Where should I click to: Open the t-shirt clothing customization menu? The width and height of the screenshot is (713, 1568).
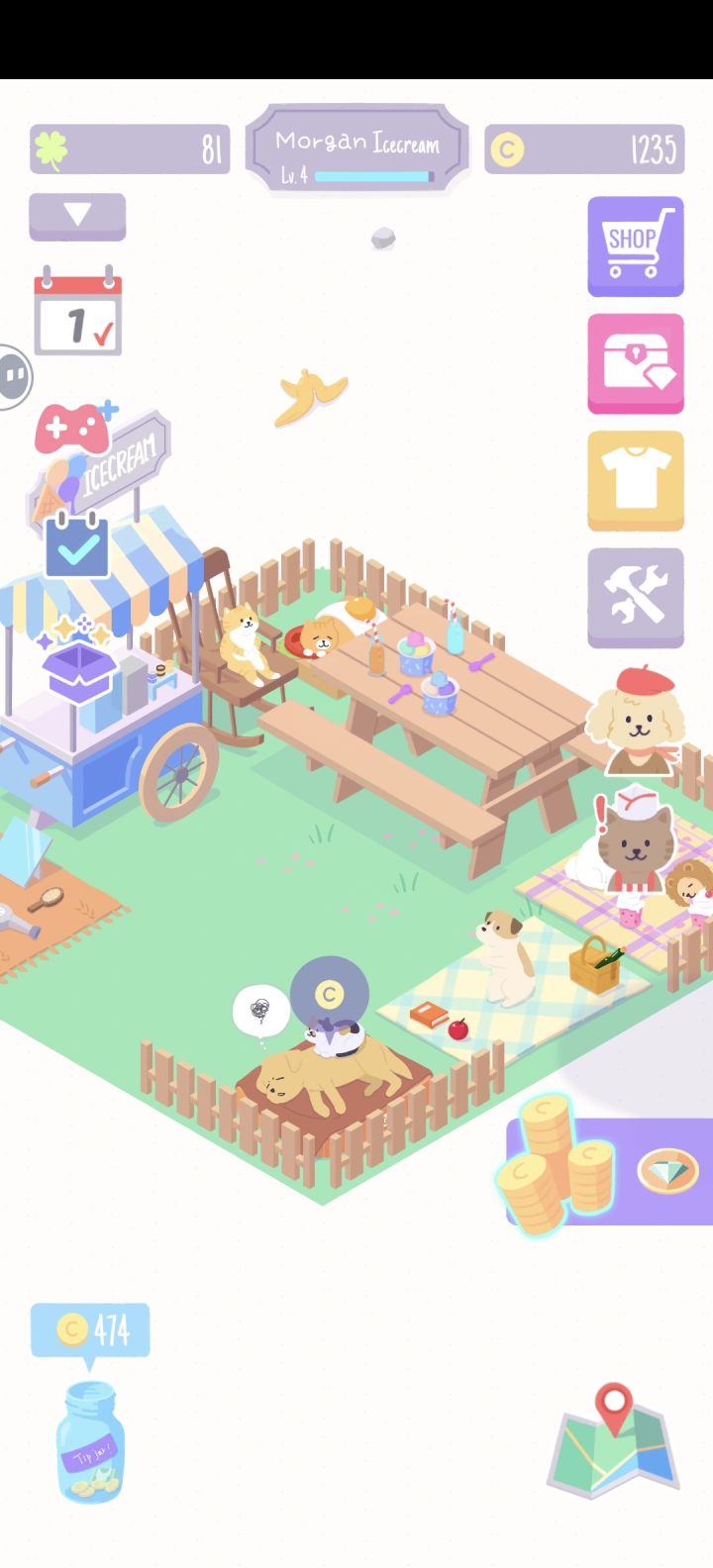(x=635, y=480)
